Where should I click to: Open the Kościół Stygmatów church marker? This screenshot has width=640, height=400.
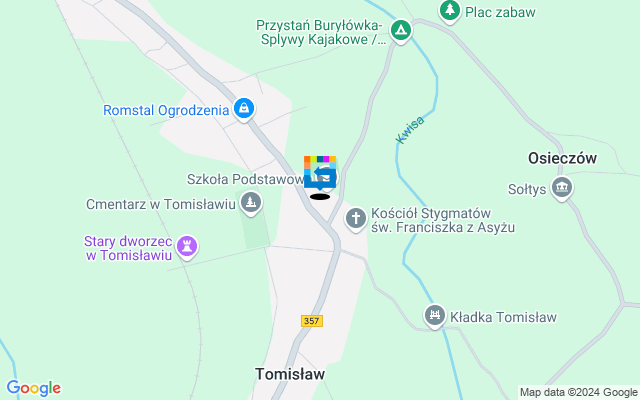click(355, 218)
